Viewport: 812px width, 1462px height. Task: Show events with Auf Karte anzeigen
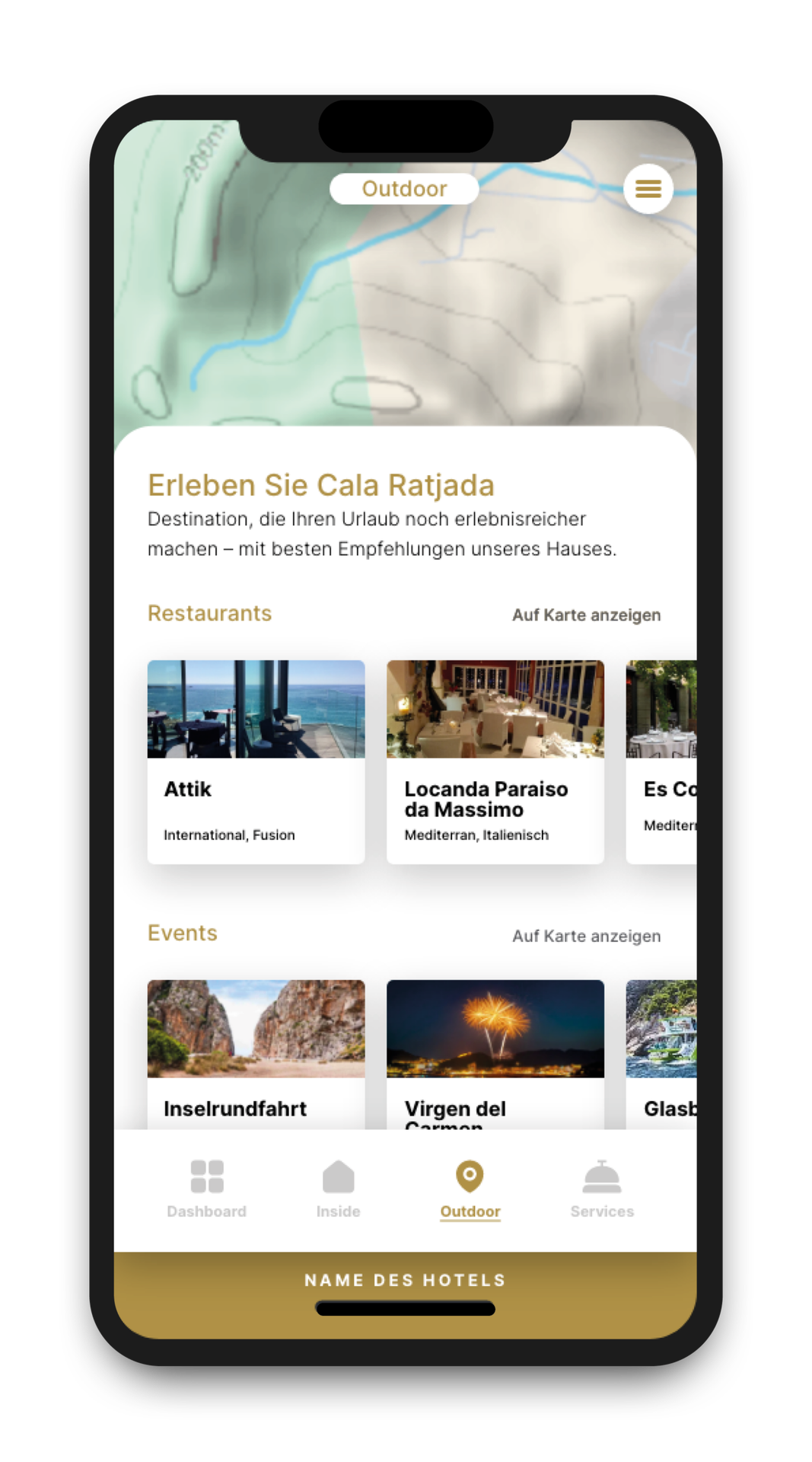(x=586, y=936)
